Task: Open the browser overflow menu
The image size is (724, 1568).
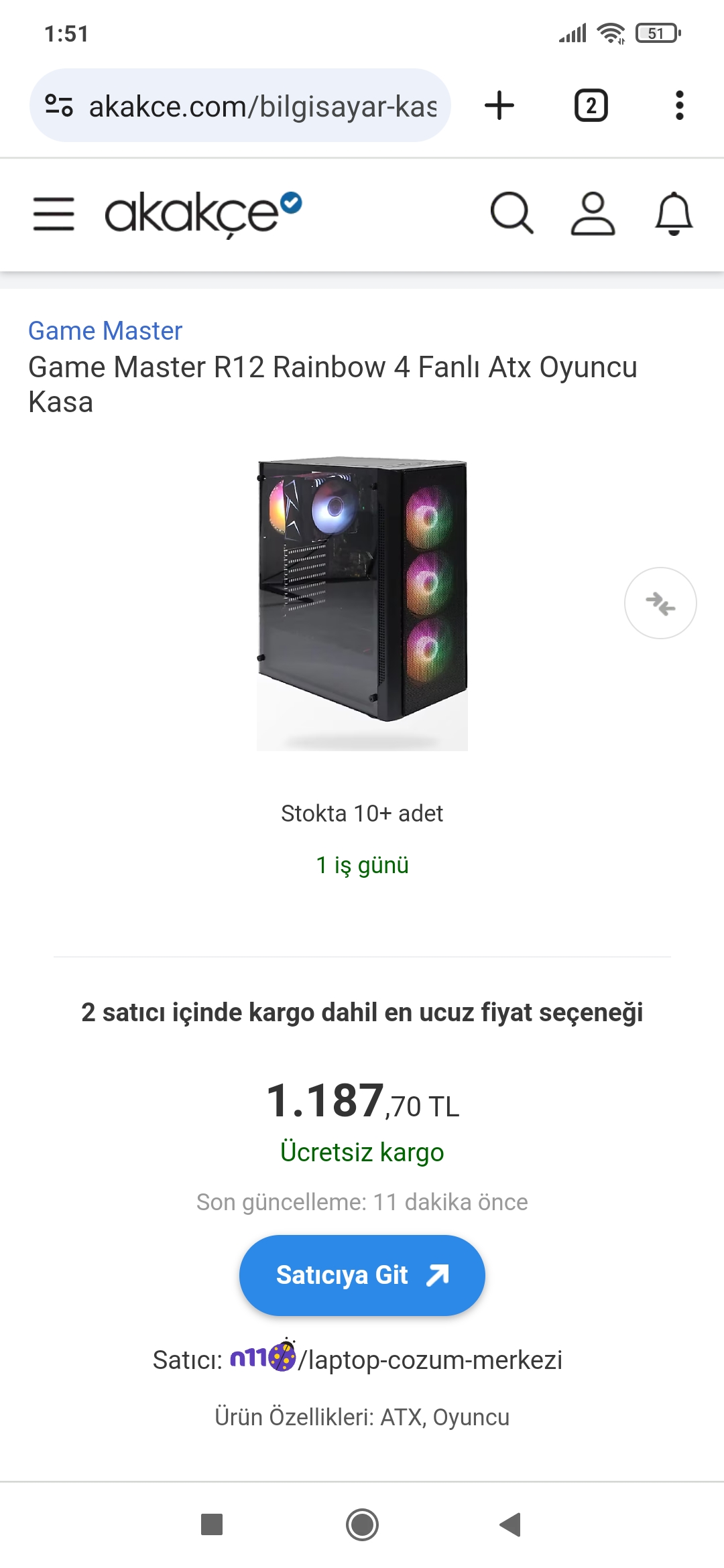Action: click(x=679, y=106)
